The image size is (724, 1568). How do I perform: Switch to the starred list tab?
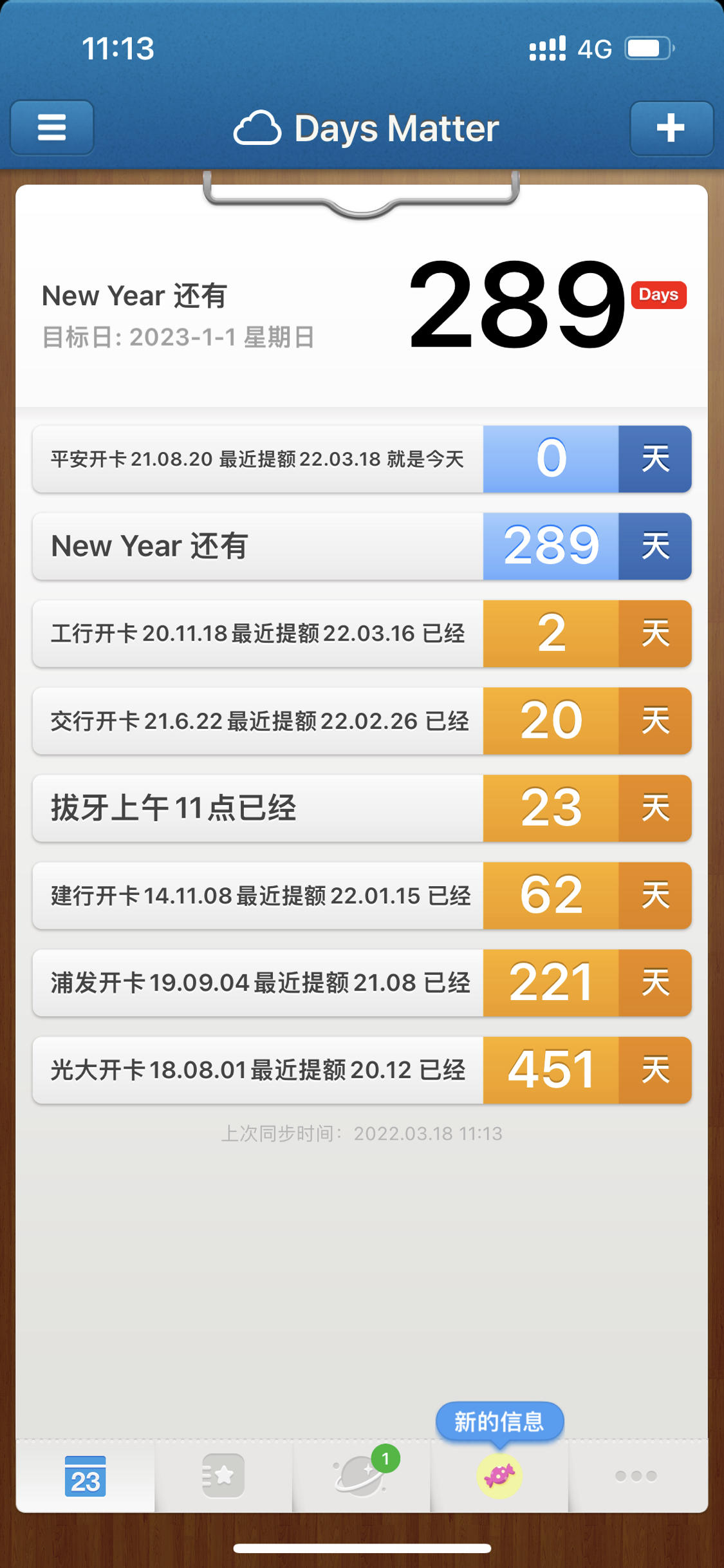click(223, 1476)
